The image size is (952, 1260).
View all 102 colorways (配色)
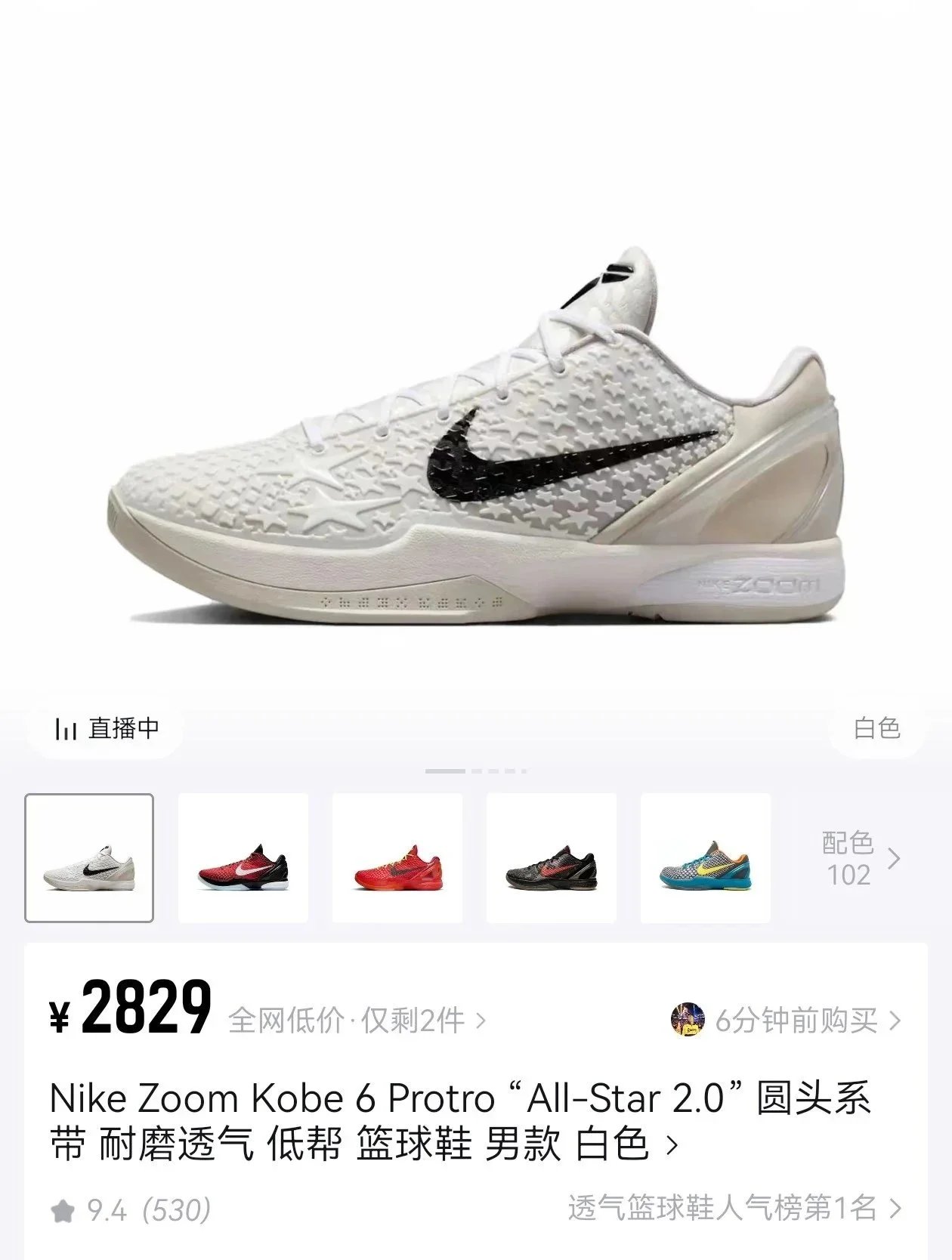pos(860,859)
